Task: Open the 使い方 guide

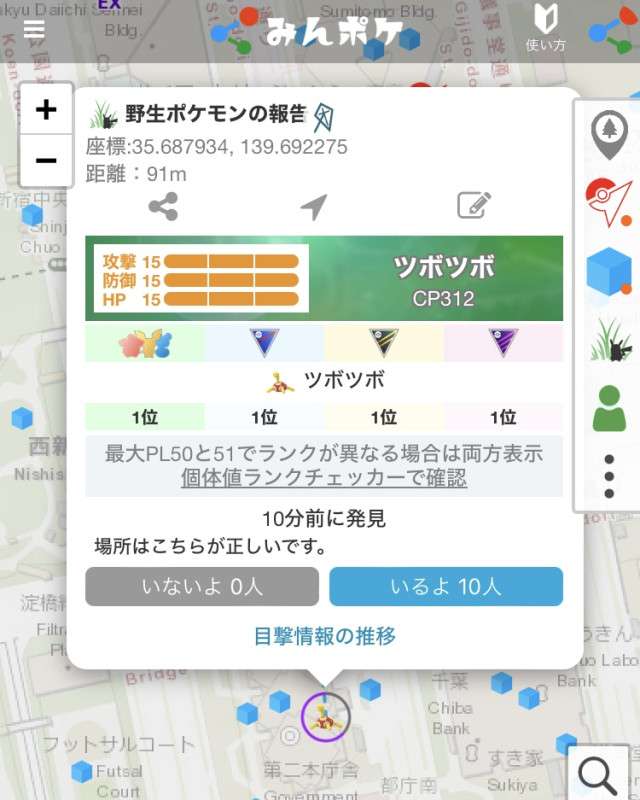Action: point(545,29)
